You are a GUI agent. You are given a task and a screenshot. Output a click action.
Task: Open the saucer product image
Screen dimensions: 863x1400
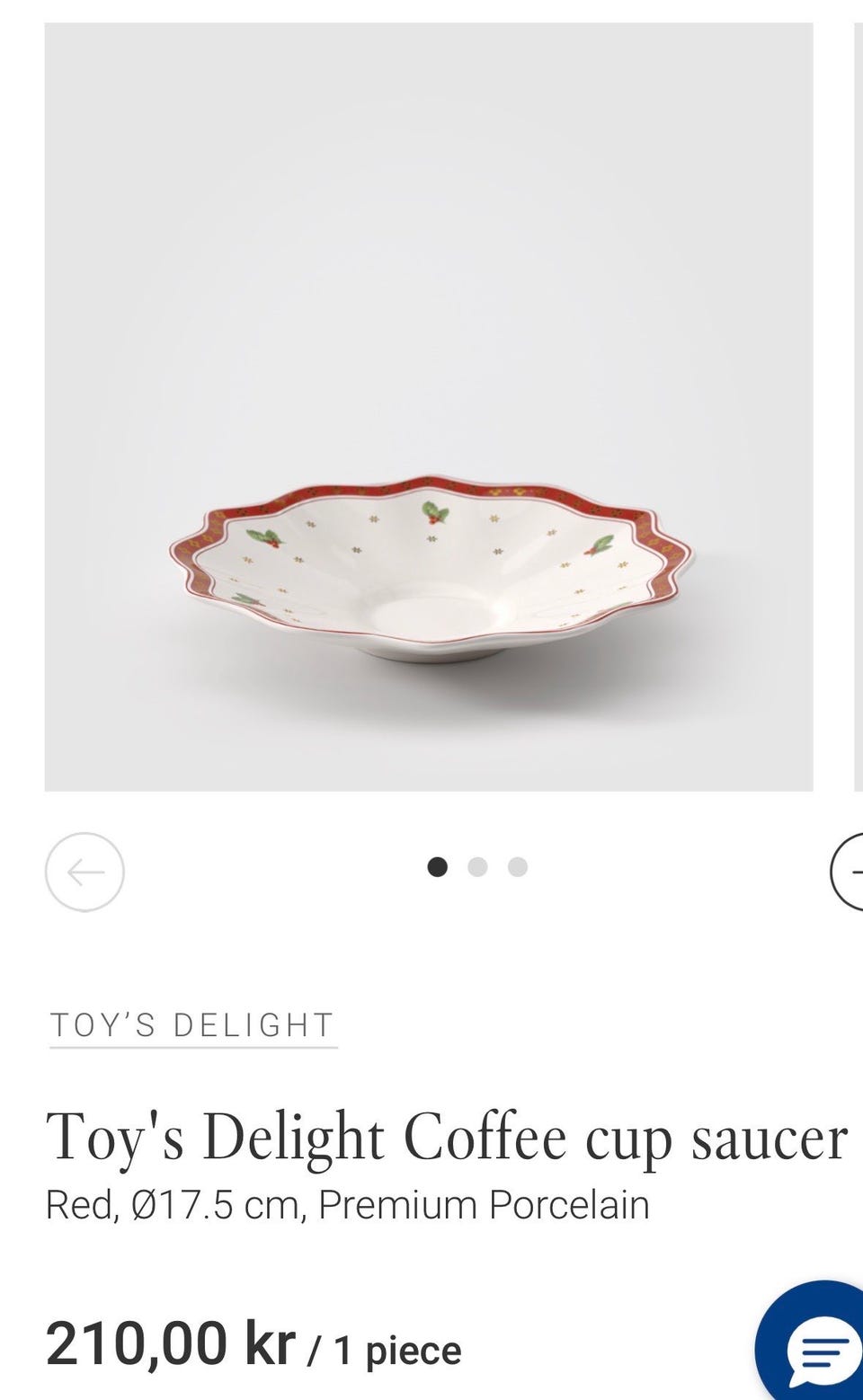[x=429, y=407]
